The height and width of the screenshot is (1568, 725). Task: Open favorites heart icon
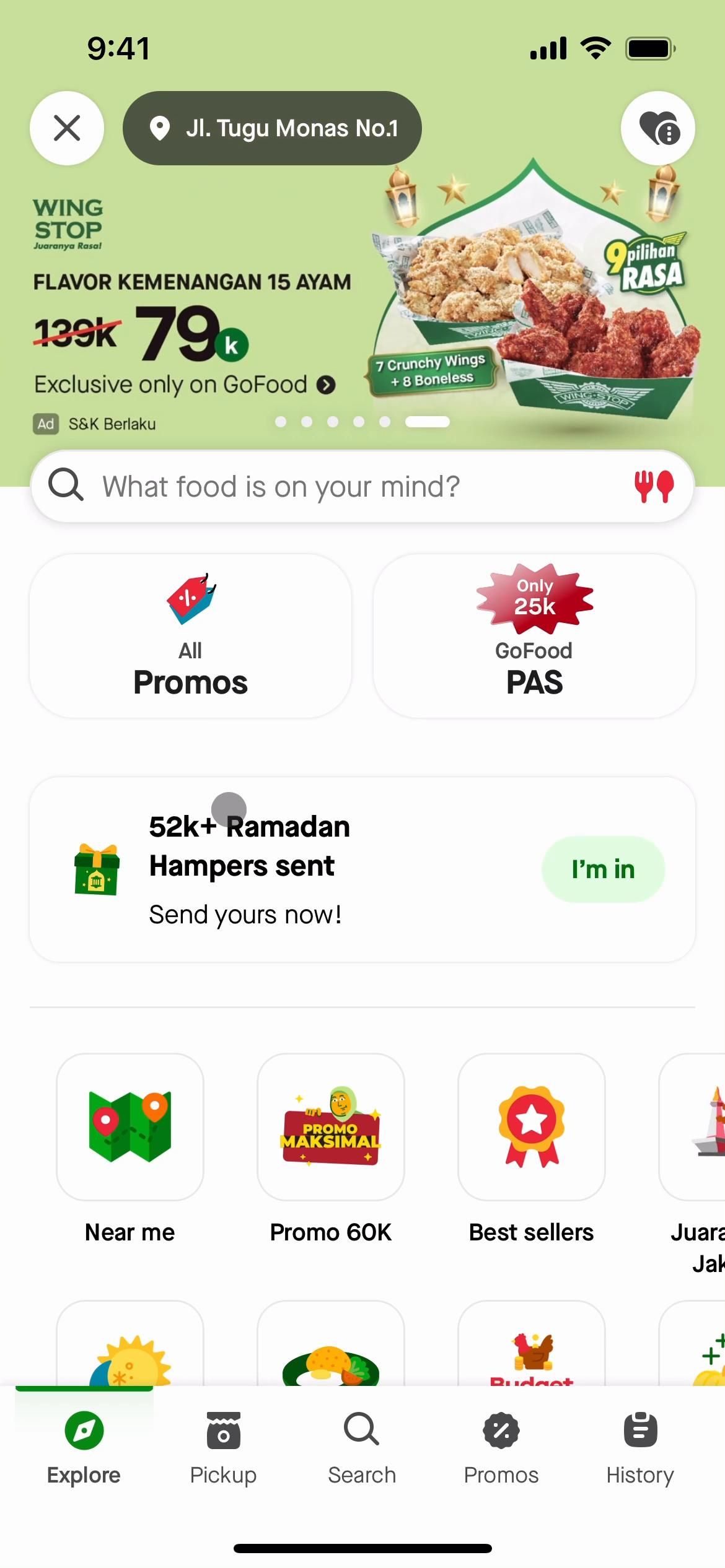pyautogui.click(x=658, y=128)
